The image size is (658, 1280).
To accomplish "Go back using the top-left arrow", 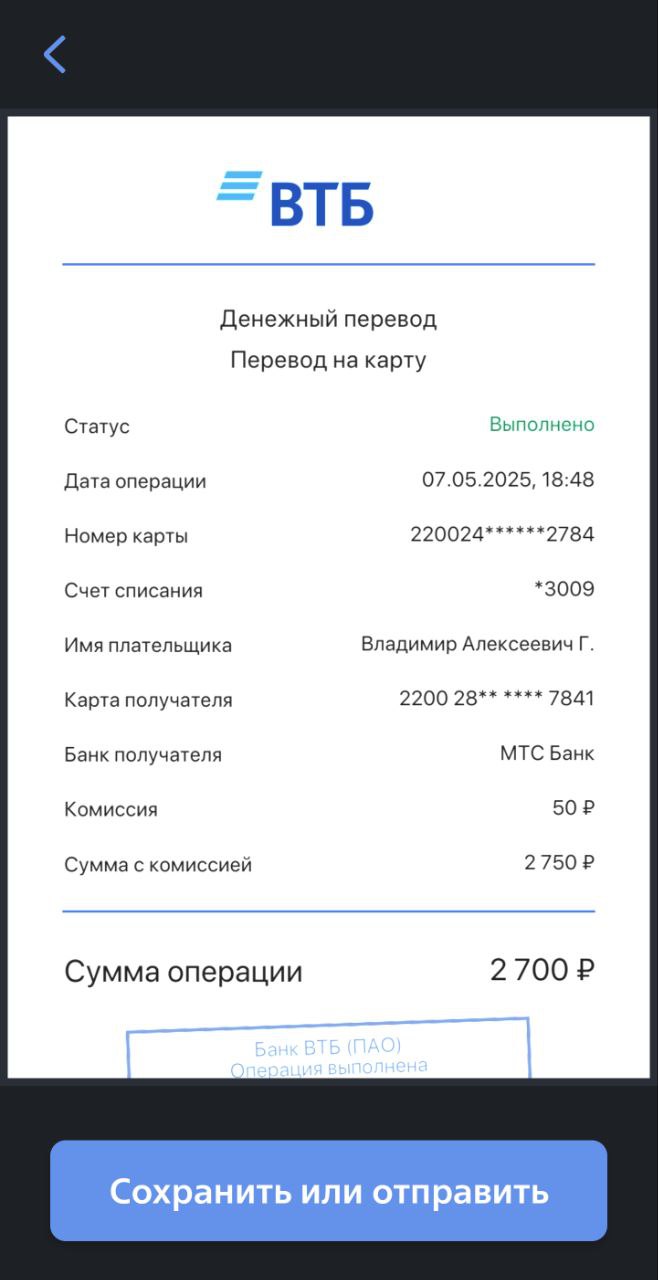I will (55, 54).
